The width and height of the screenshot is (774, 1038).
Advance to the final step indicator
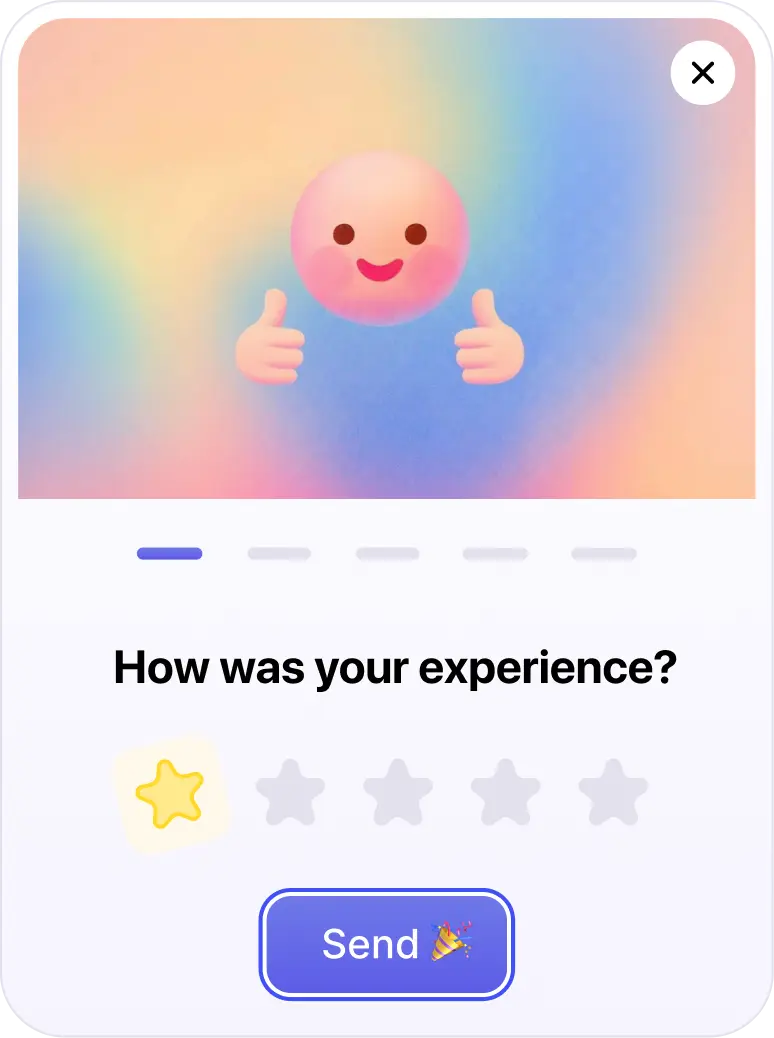603,553
